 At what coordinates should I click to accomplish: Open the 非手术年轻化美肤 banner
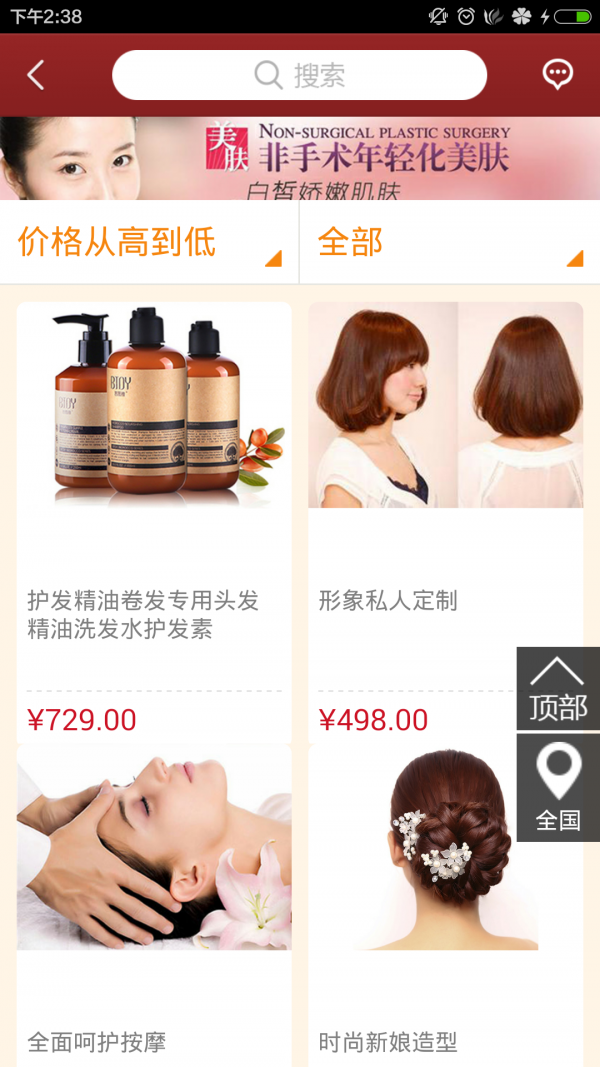point(300,158)
